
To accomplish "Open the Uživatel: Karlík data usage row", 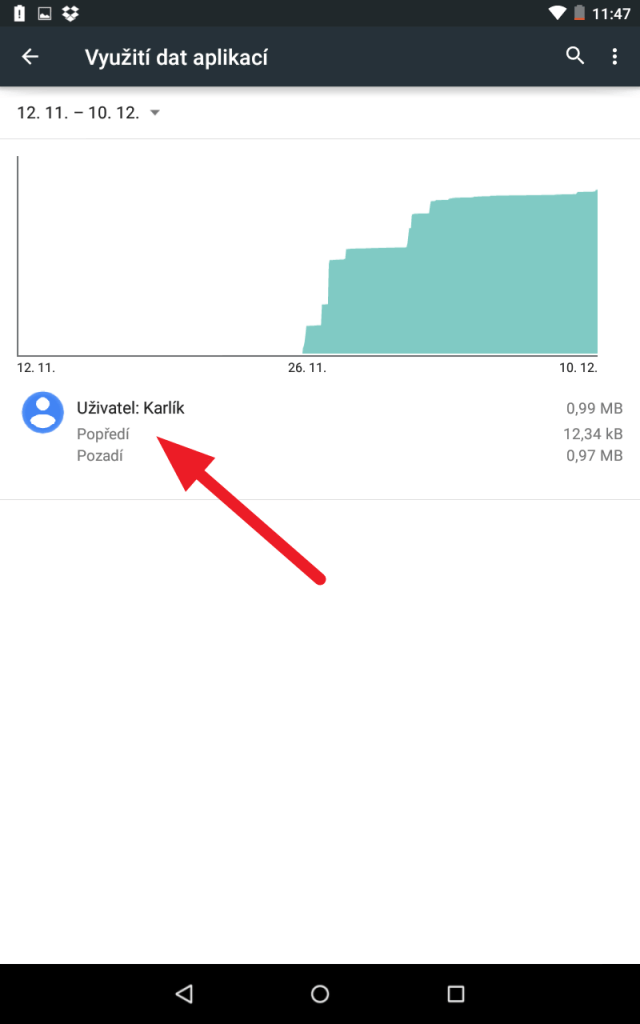I will 320,432.
